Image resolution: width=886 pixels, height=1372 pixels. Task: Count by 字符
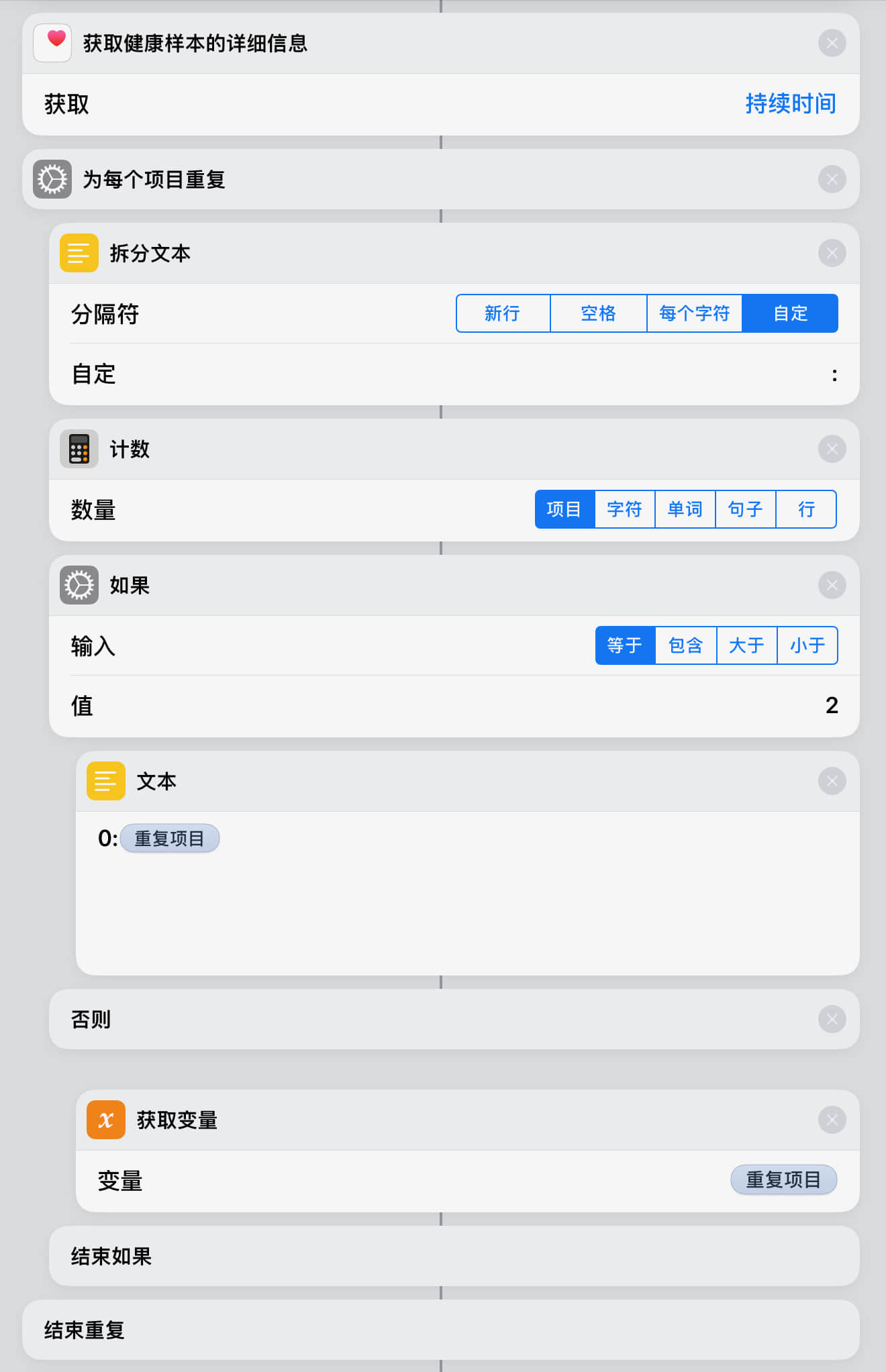[x=624, y=509]
